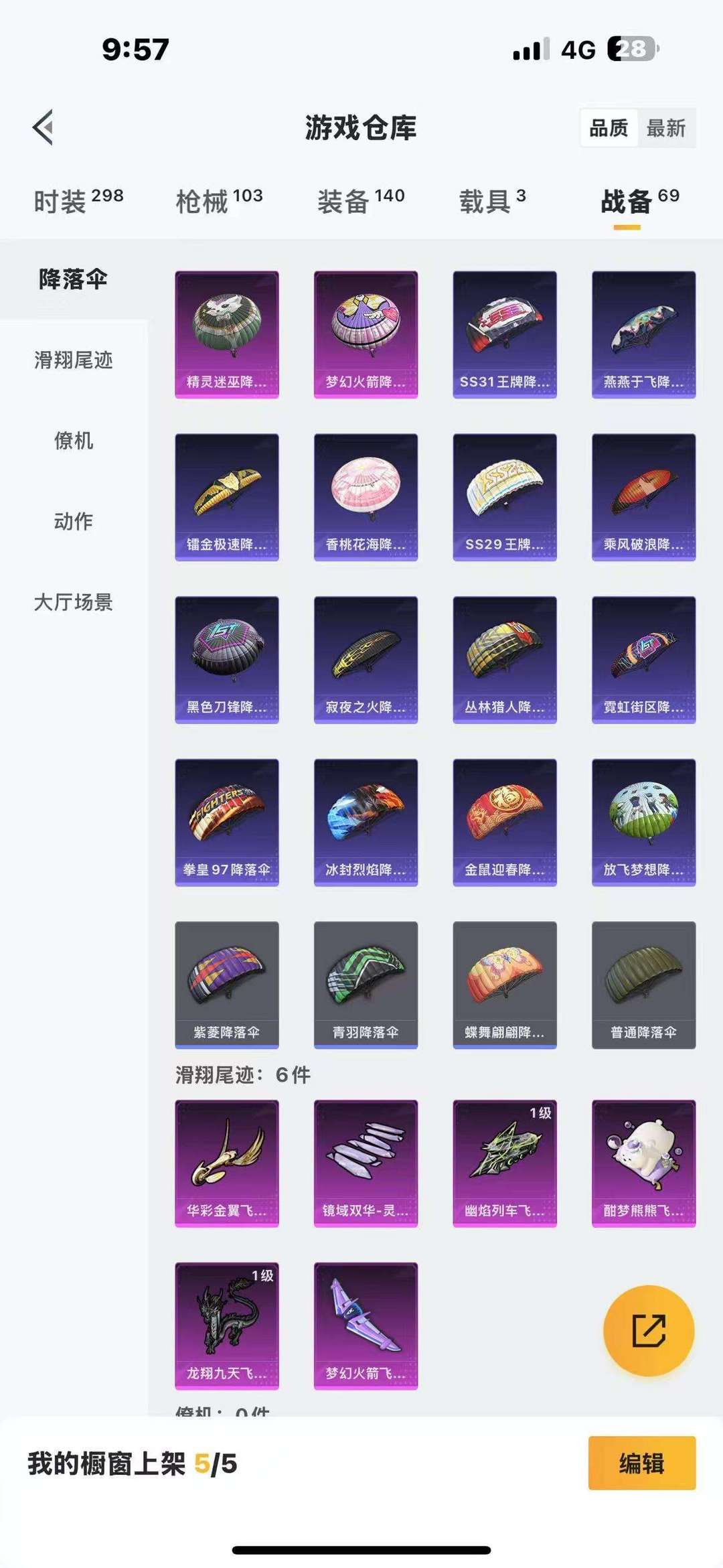The width and height of the screenshot is (723, 1568).
Task: View the SS31王牌 parachute tile
Action: [x=505, y=334]
